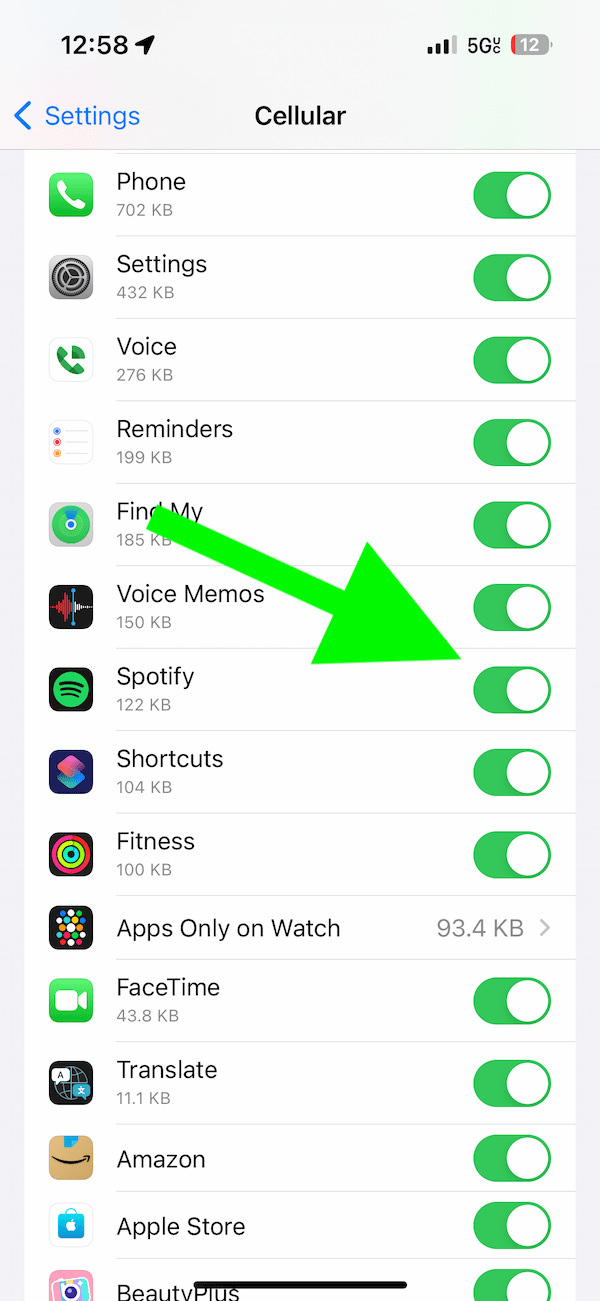Screen dimensions: 600x1301
Task: Disable Voice Memos cellular data
Action: [512, 608]
